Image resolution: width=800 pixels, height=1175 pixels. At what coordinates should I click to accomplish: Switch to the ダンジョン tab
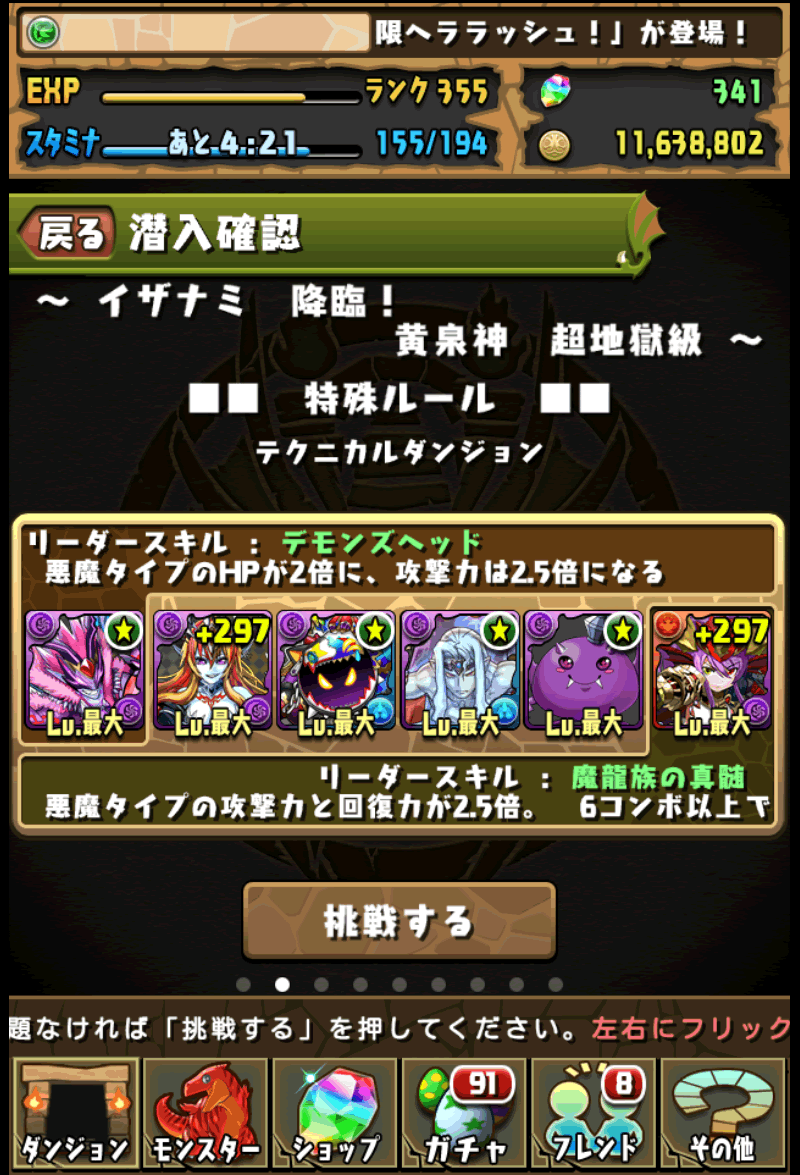pos(75,1112)
